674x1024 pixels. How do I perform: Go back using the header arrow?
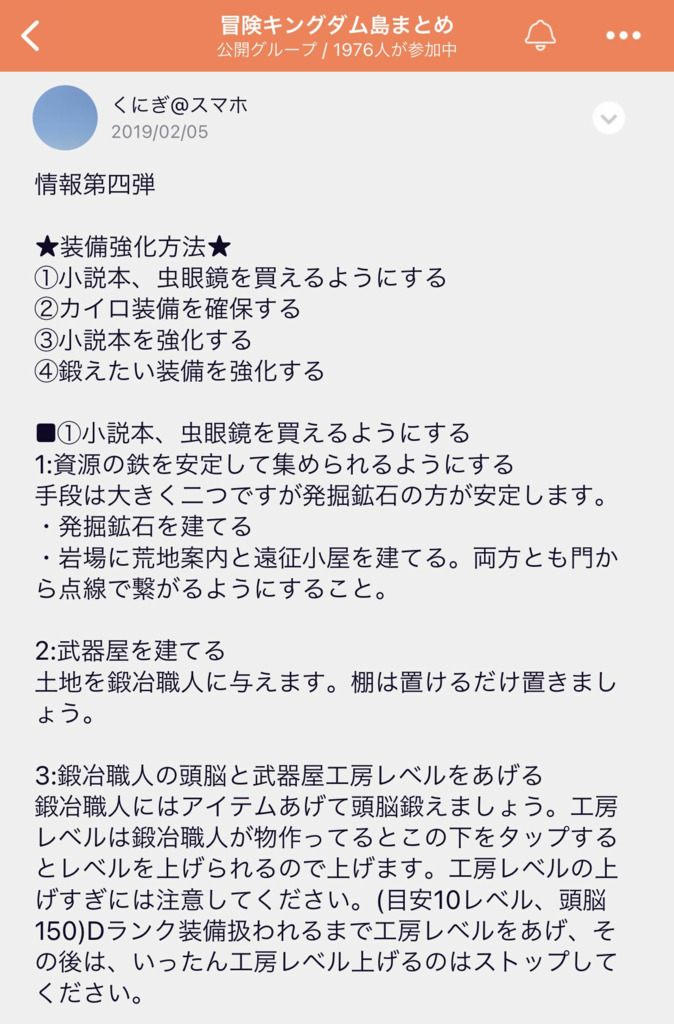pos(32,37)
